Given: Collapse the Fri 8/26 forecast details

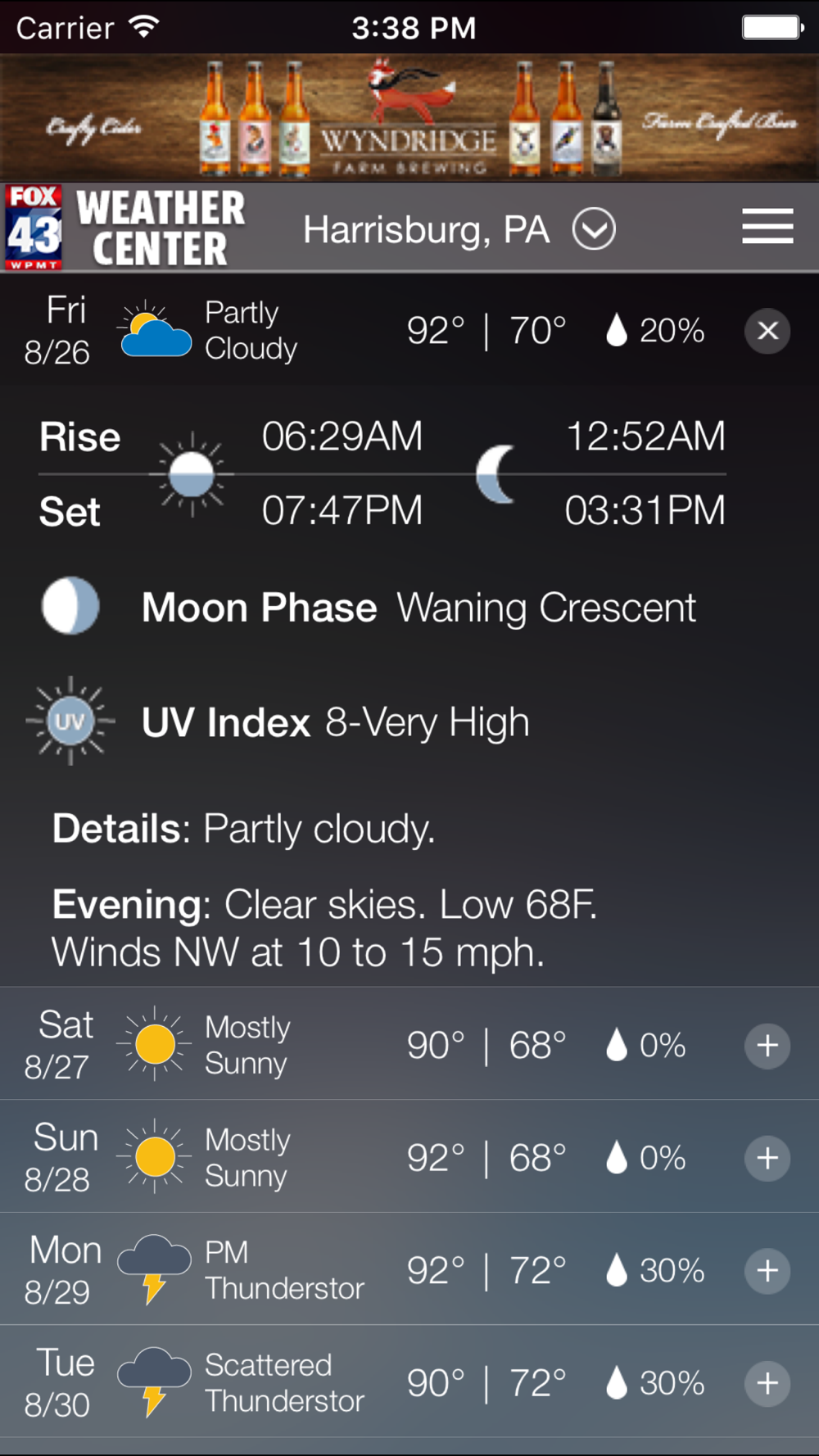Looking at the screenshot, I should (767, 331).
